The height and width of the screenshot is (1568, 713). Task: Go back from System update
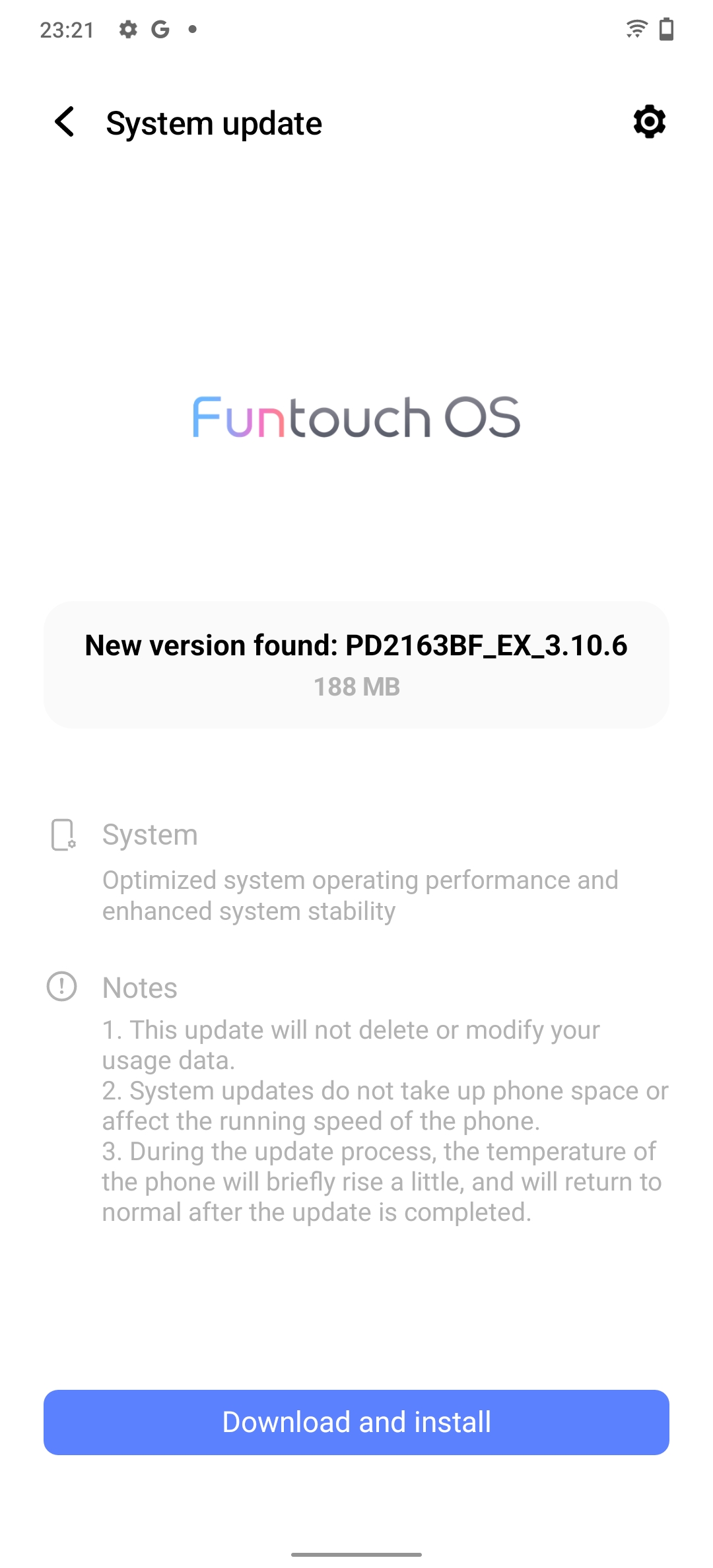65,122
